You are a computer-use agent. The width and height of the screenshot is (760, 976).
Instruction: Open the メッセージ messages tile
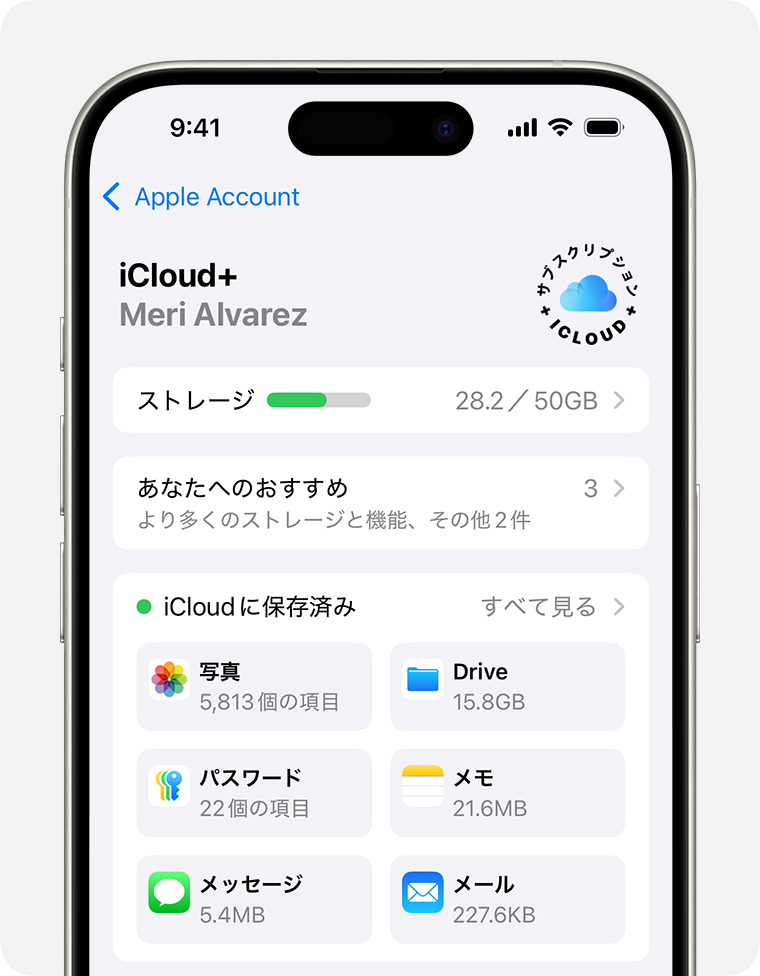[x=254, y=898]
